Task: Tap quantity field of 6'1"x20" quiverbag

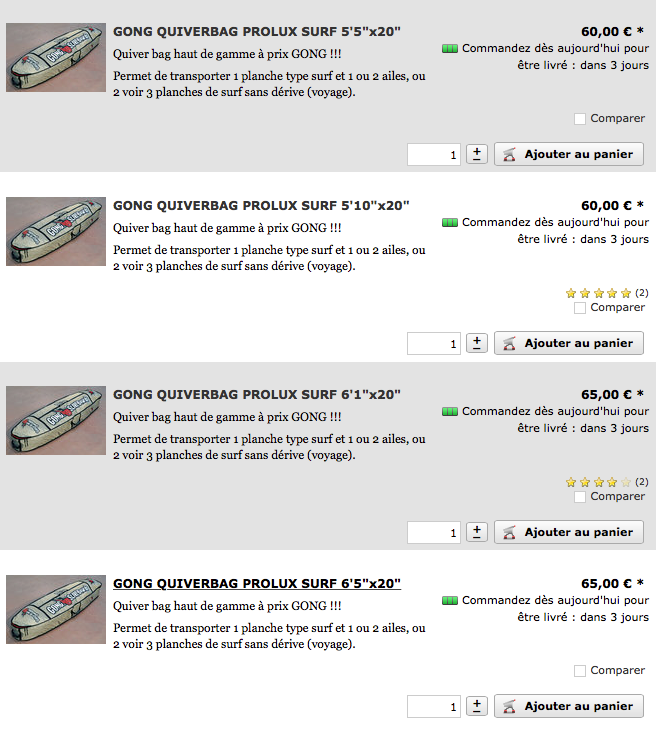Action: 434,532
